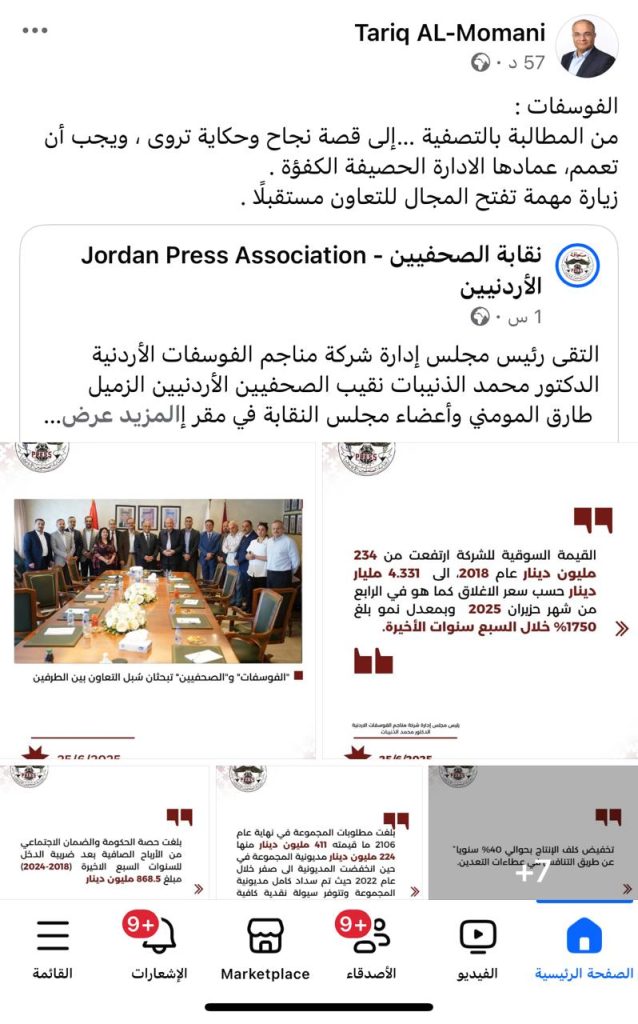Open the 868.5 million dinar government share image
This screenshot has width=638, height=1024.
coord(104,833)
